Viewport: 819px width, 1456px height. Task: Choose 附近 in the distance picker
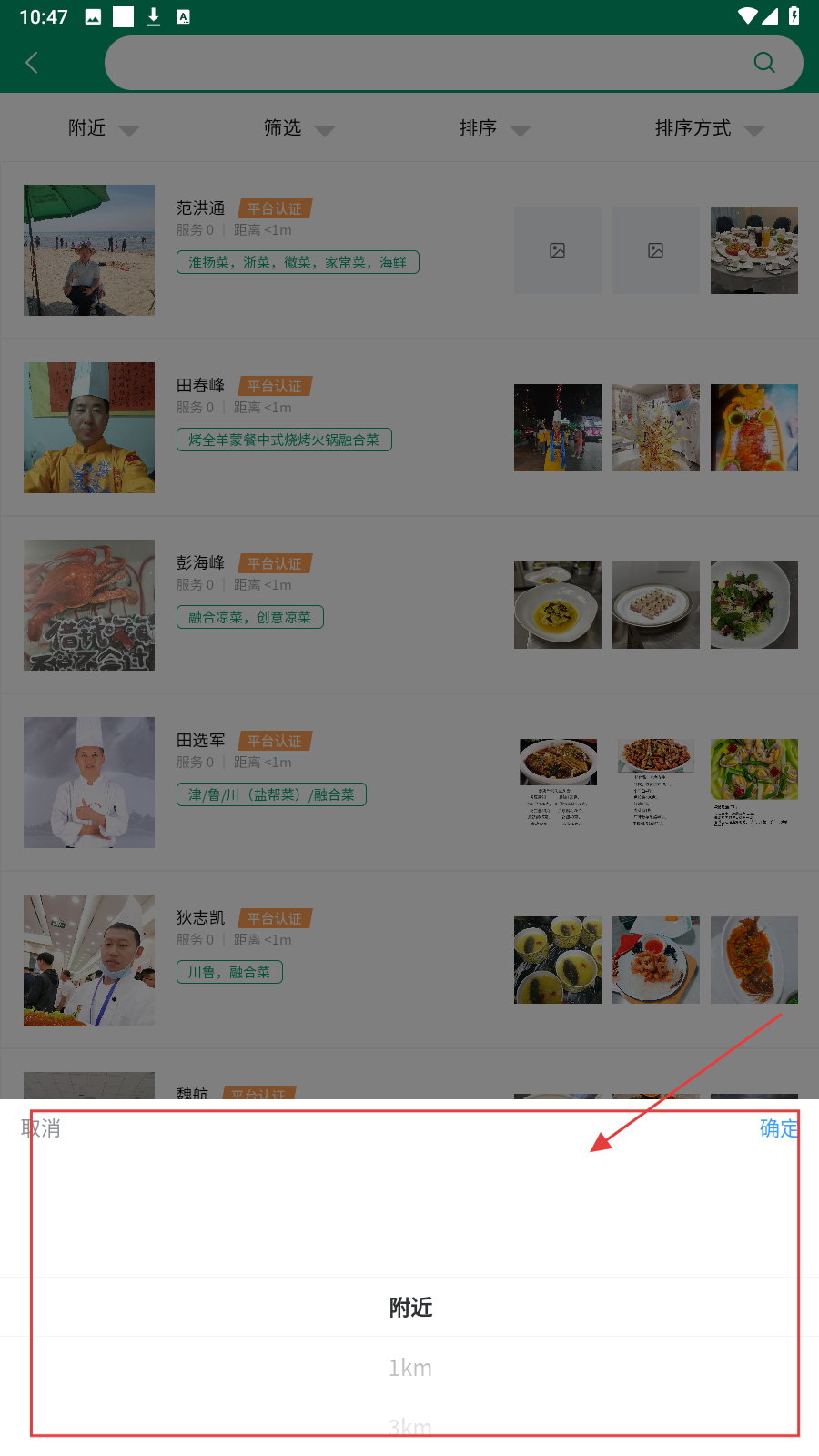(x=410, y=1308)
